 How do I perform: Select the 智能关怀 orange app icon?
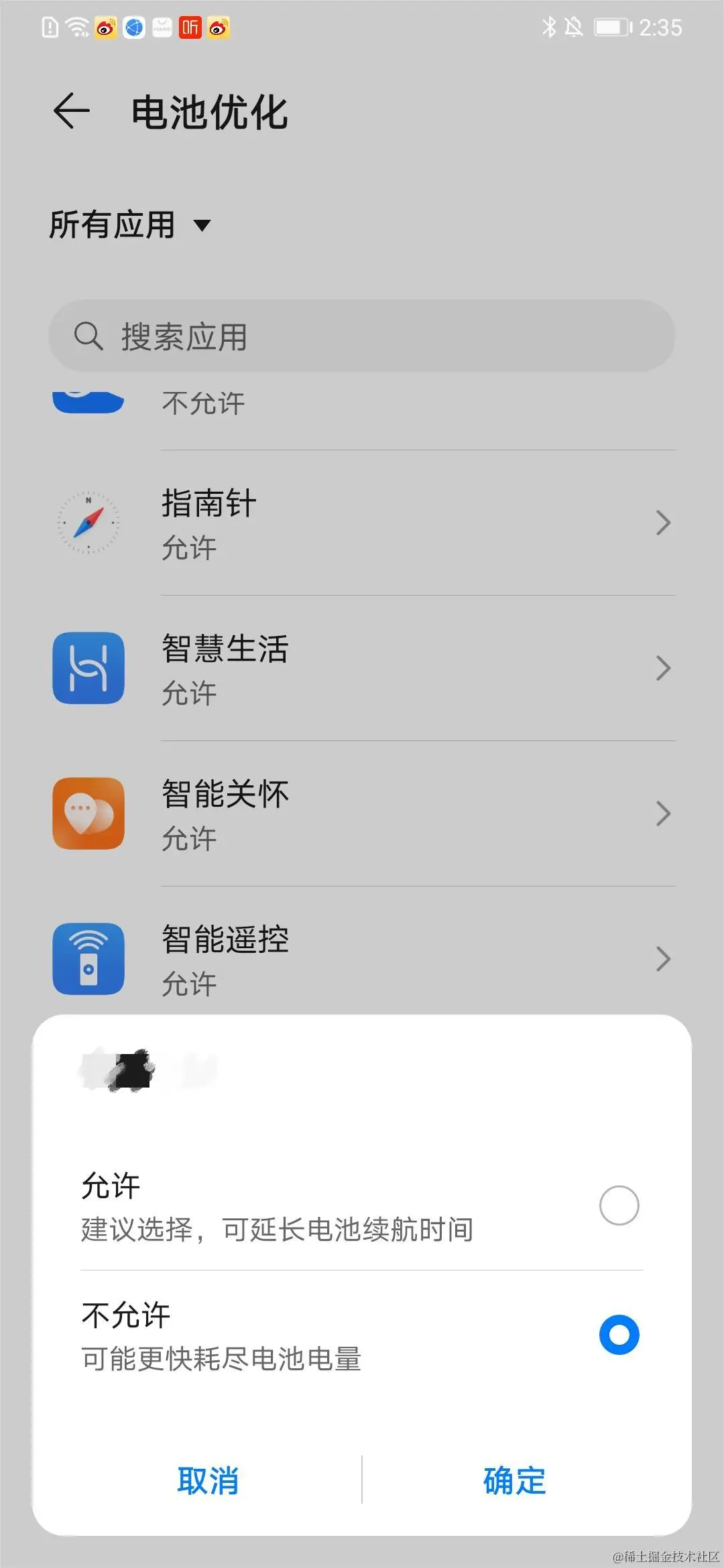88,813
